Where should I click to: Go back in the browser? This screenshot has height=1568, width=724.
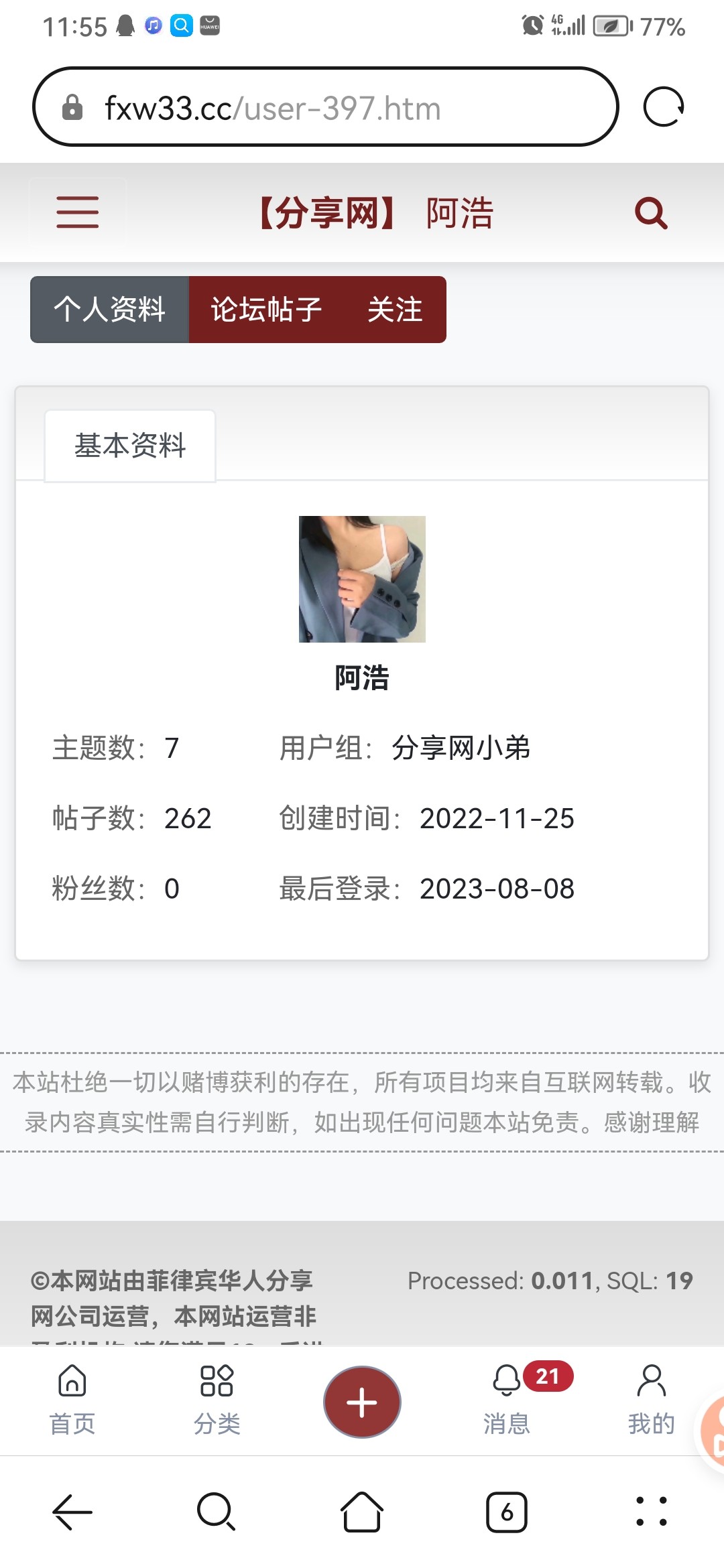coord(72,1512)
